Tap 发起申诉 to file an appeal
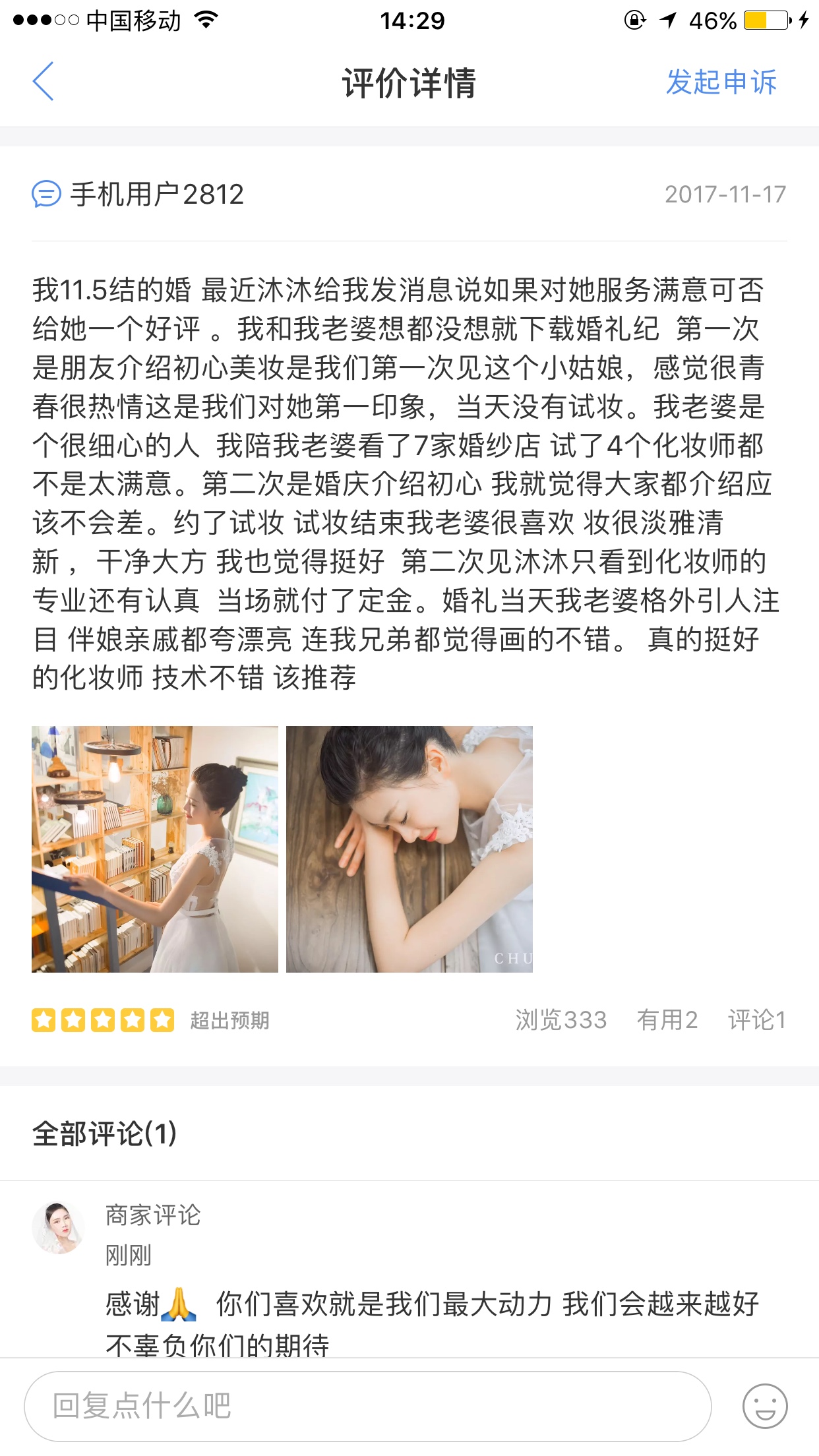The height and width of the screenshot is (1456, 819). [721, 82]
